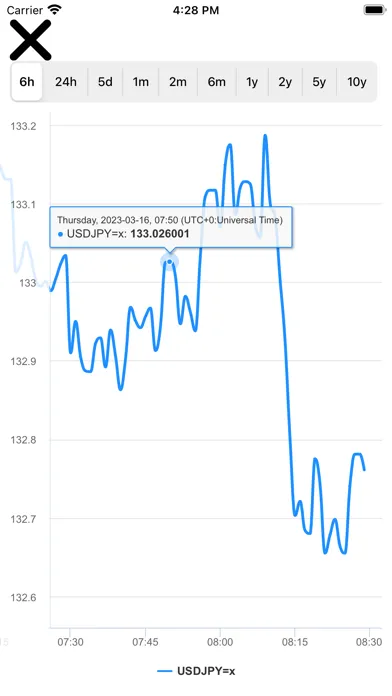View the 6m chart range

[217, 82]
